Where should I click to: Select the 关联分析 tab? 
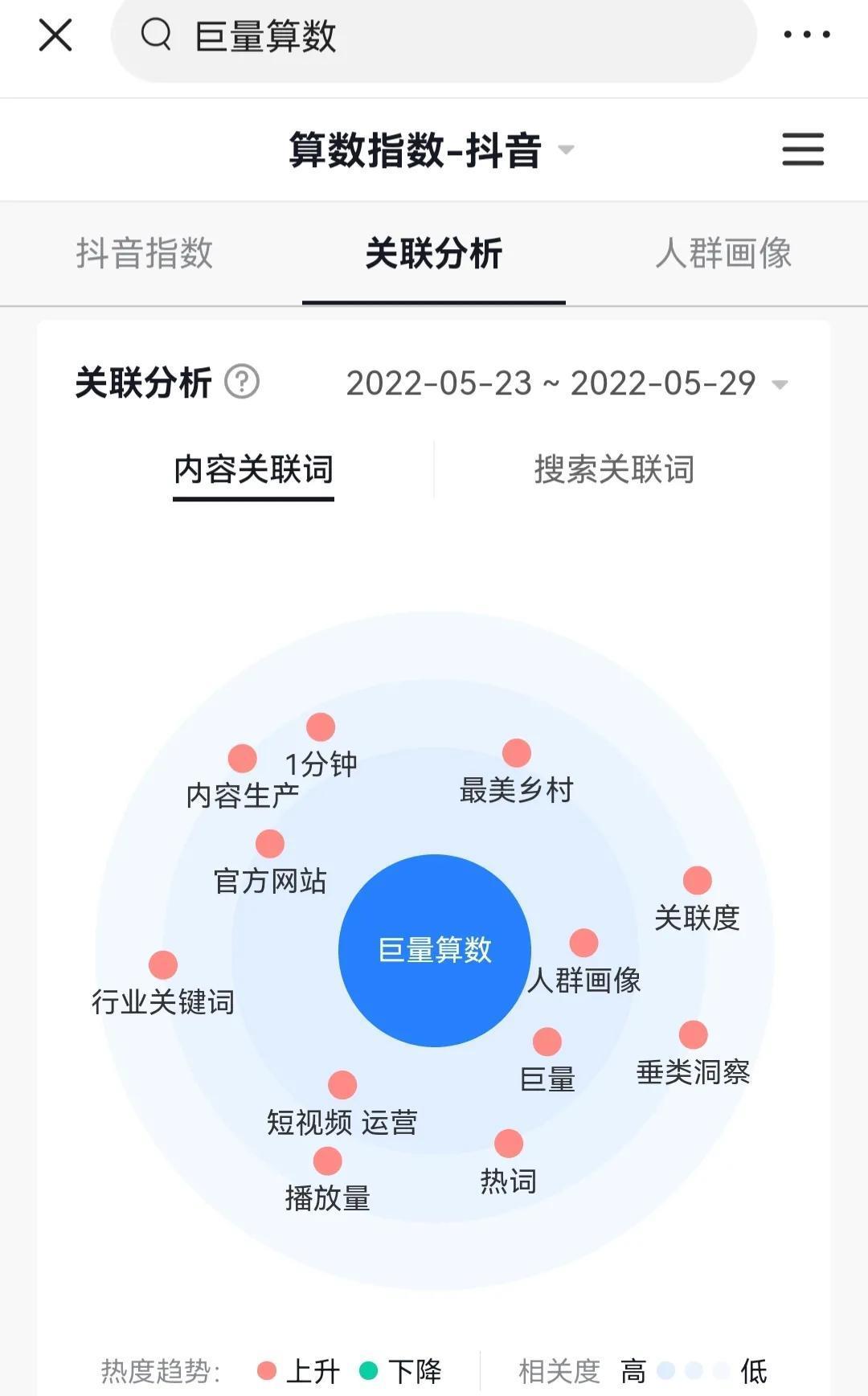[x=434, y=253]
